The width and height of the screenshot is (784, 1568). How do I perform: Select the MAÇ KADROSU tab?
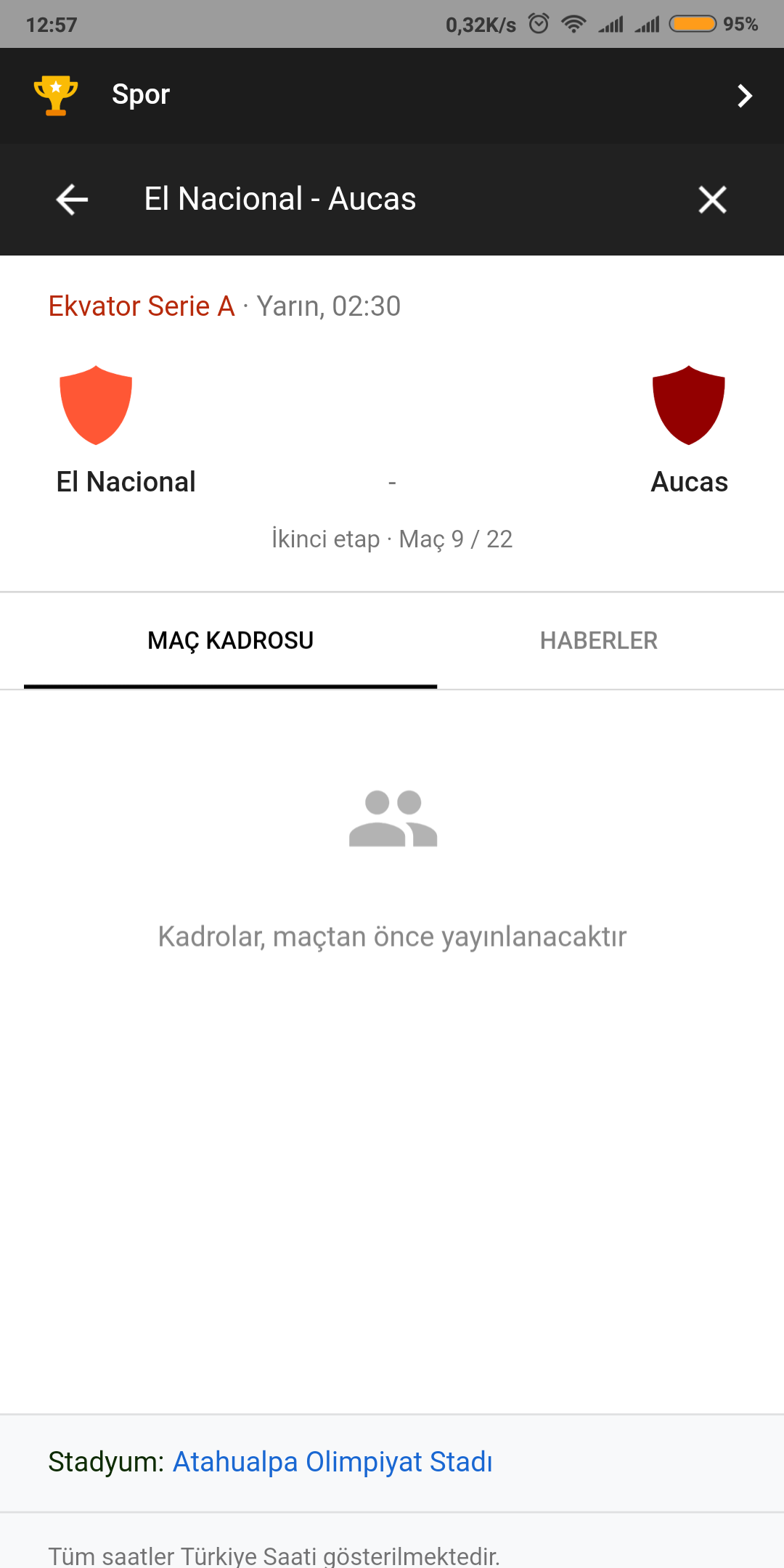coord(230,641)
